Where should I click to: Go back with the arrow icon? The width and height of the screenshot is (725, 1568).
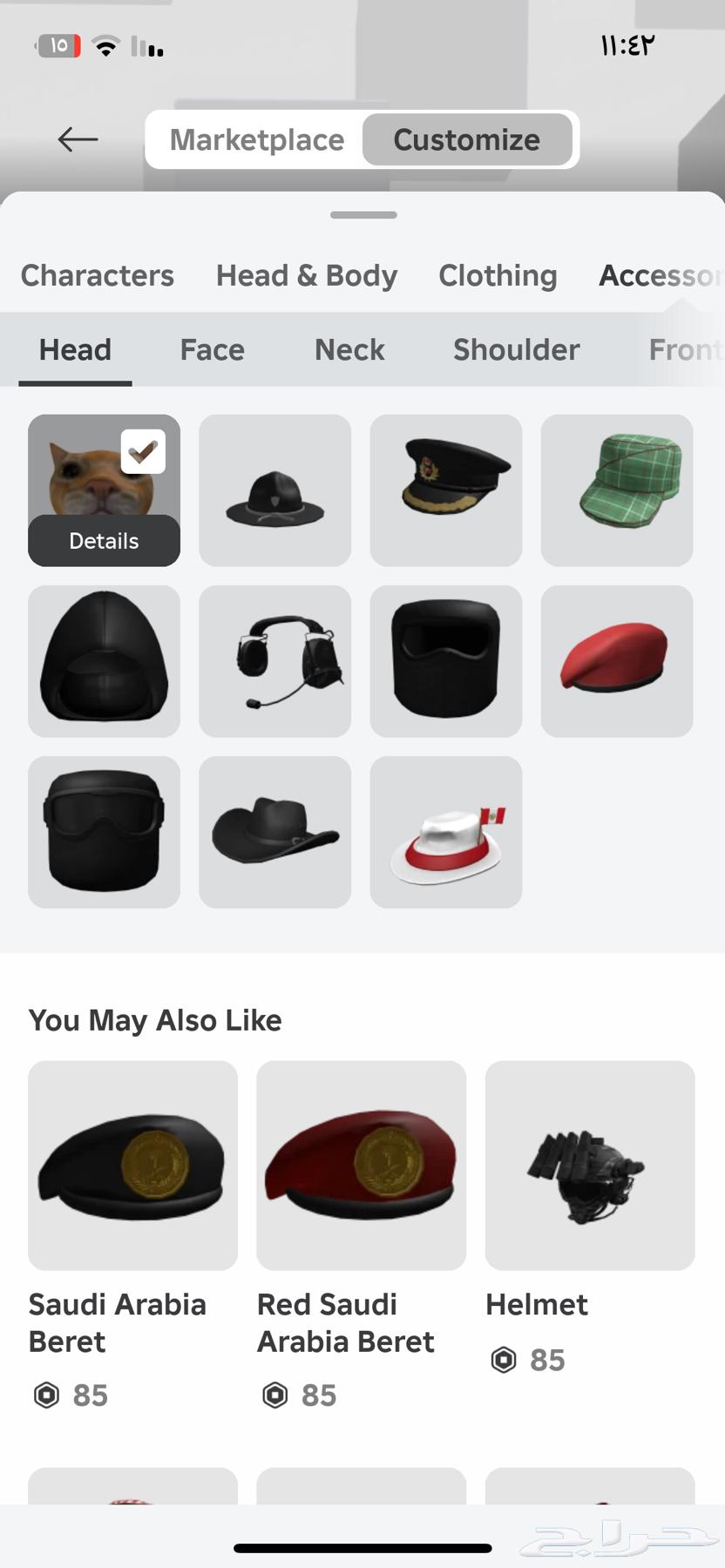pyautogui.click(x=78, y=139)
